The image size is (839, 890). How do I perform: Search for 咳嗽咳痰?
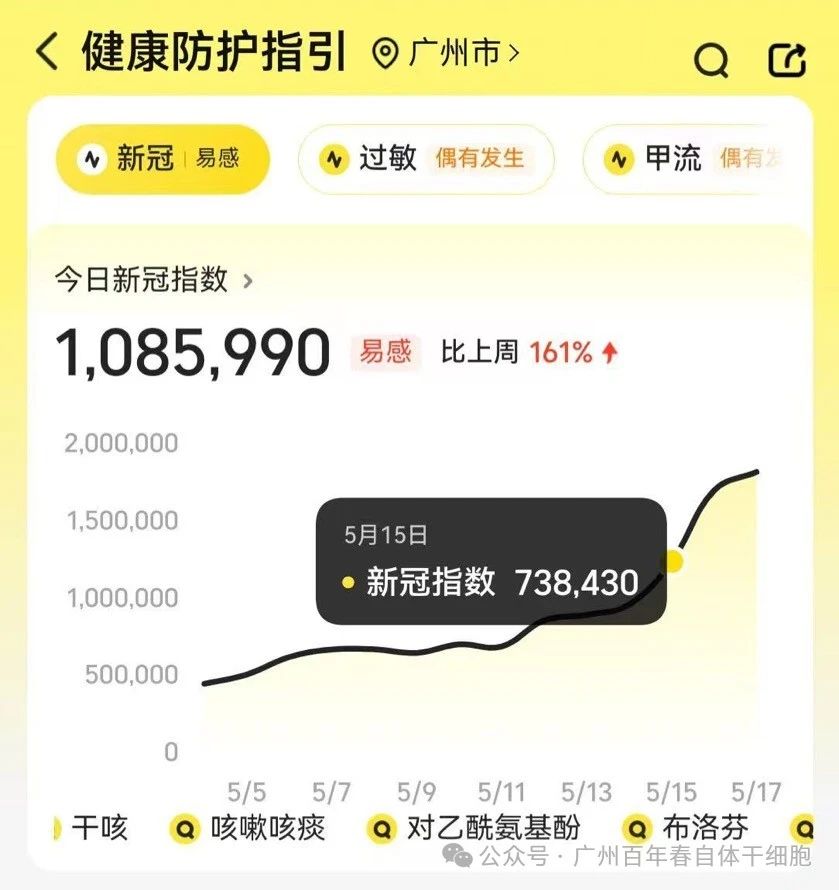point(250,827)
